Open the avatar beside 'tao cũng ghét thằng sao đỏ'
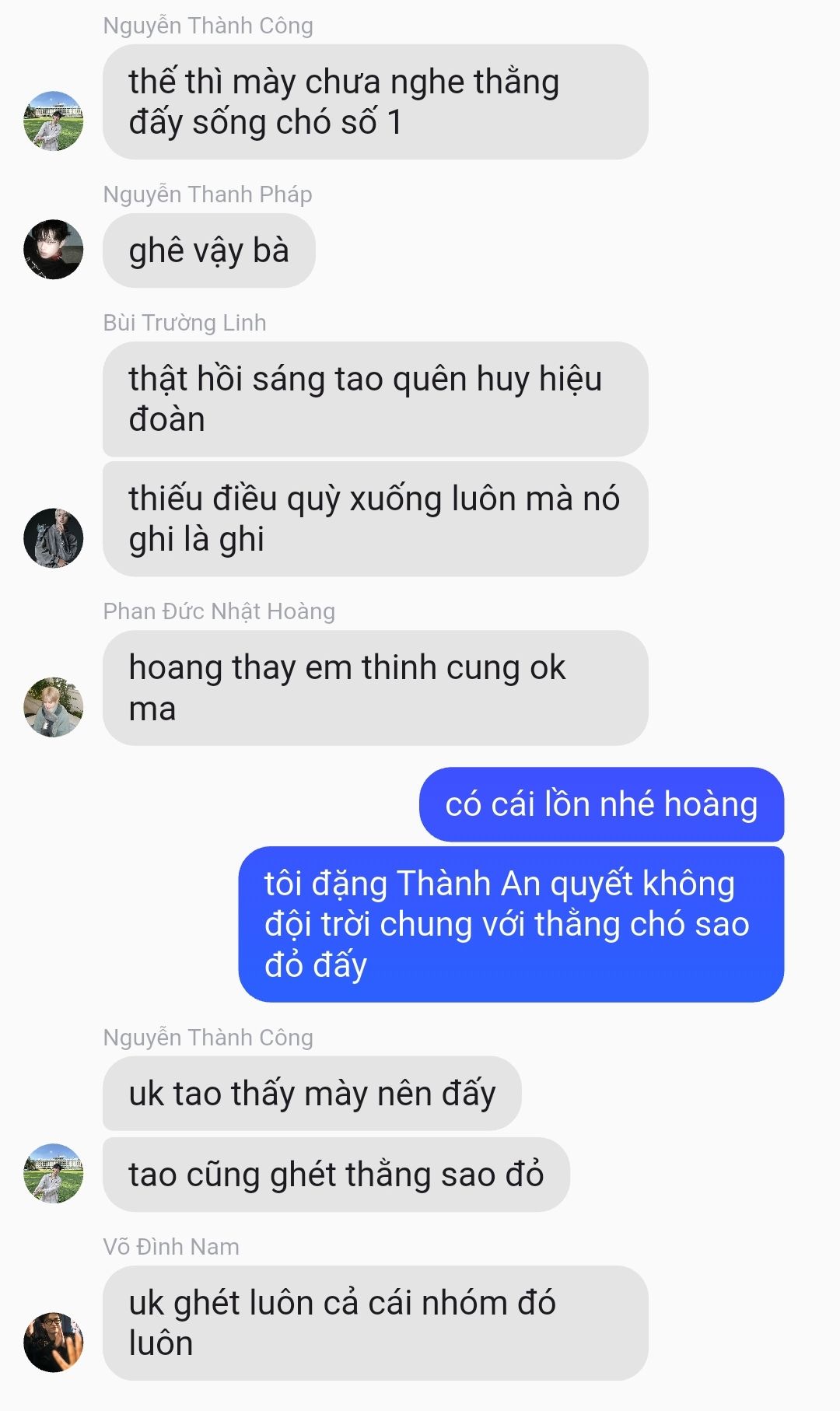Image resolution: width=840 pixels, height=1411 pixels. tap(53, 1173)
